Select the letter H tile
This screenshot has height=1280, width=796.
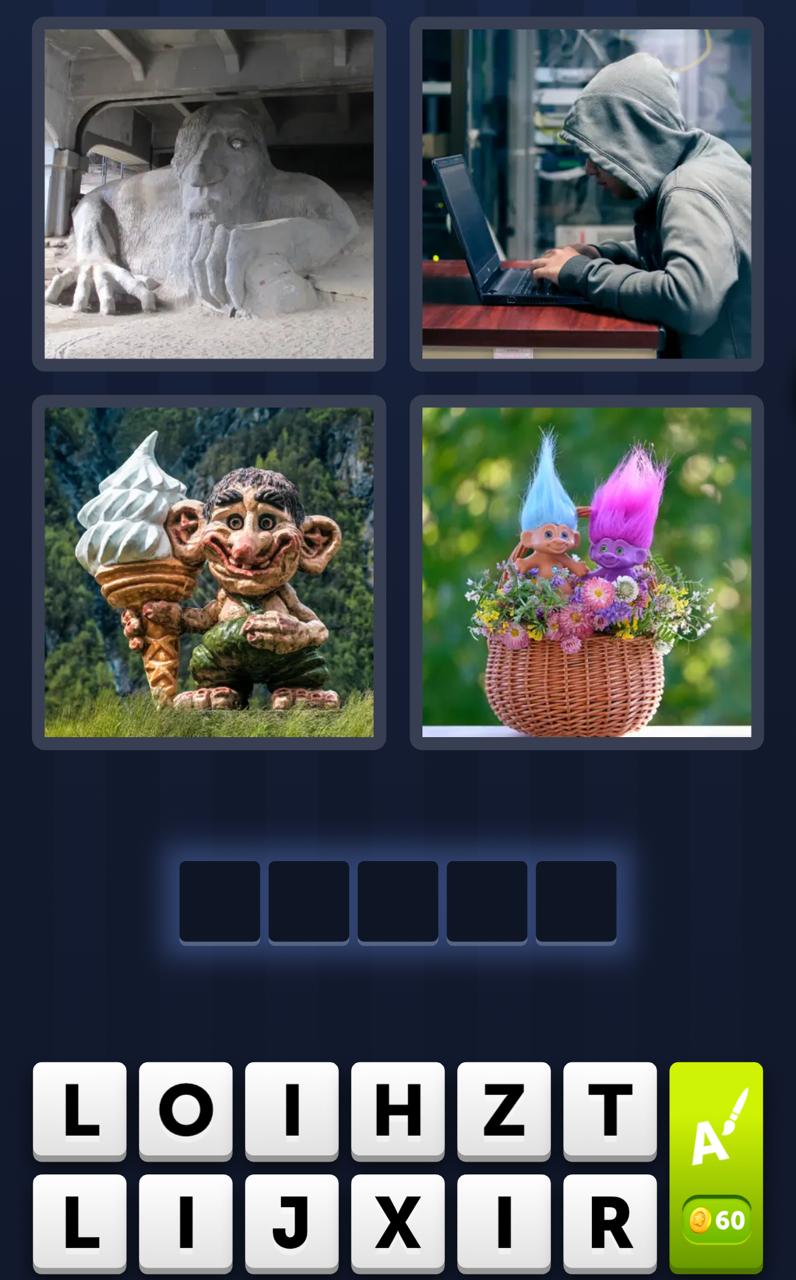(x=397, y=1110)
